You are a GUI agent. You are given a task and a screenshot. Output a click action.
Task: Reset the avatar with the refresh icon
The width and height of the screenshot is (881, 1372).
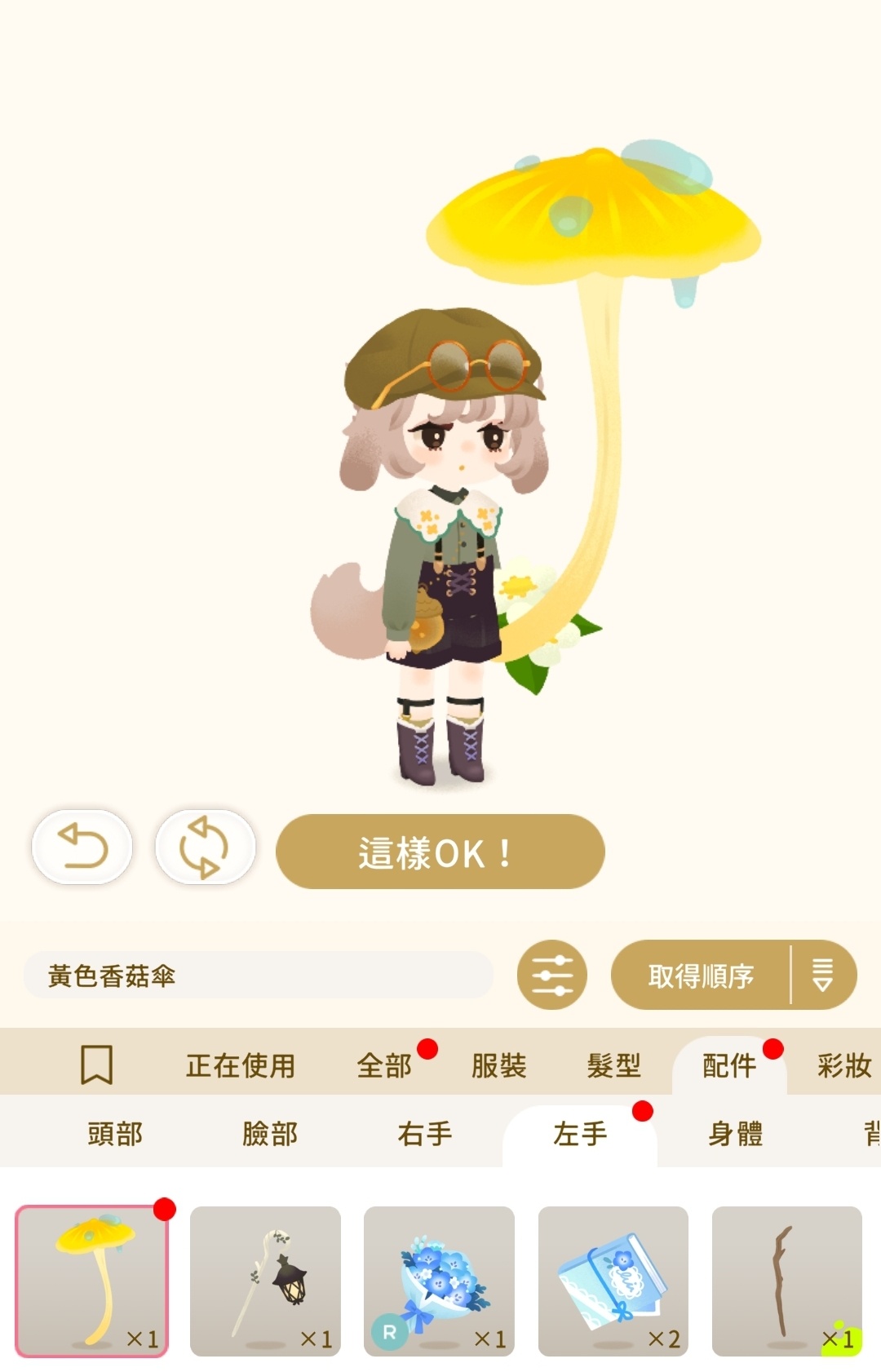pyautogui.click(x=205, y=847)
